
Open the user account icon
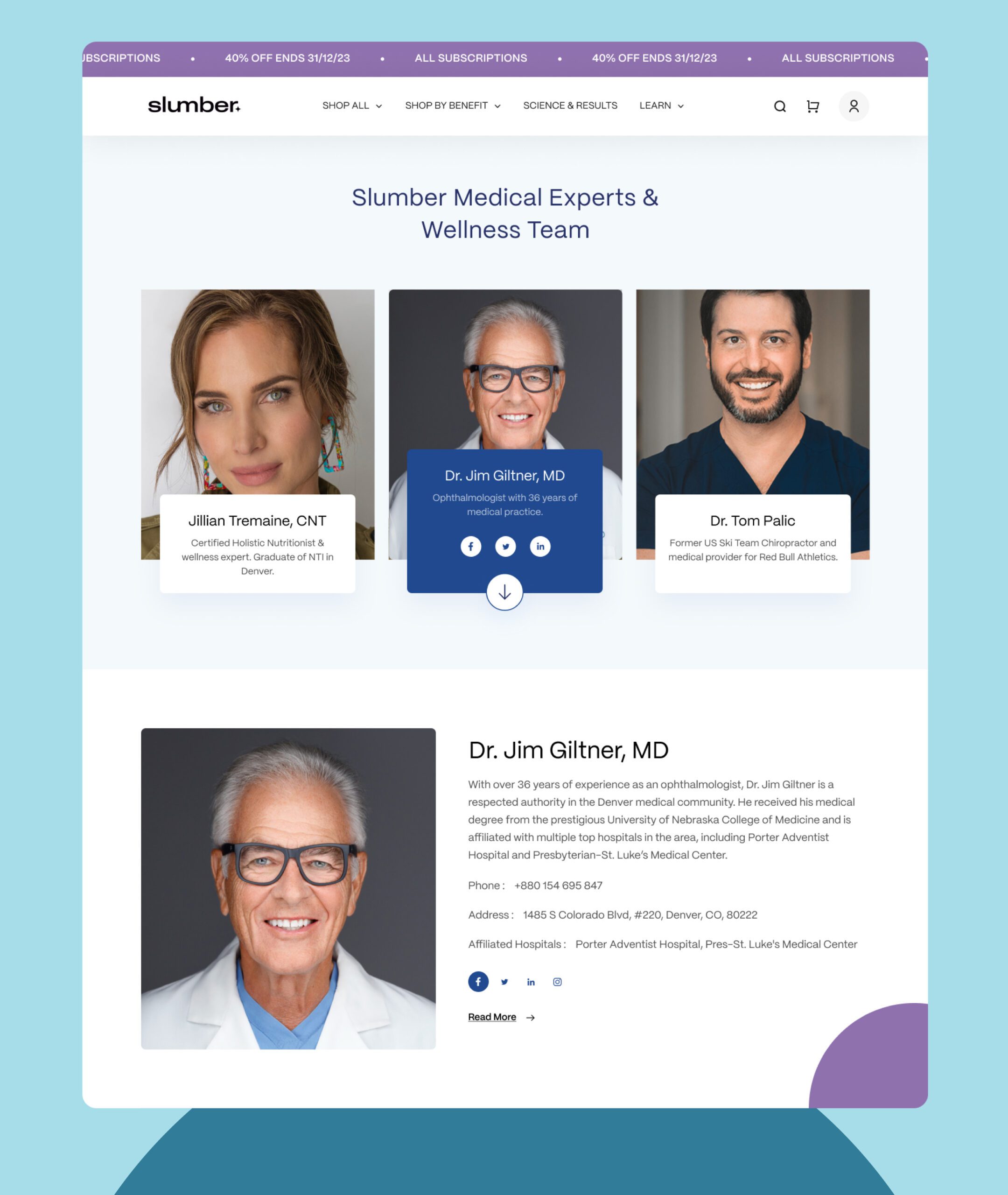pos(854,106)
